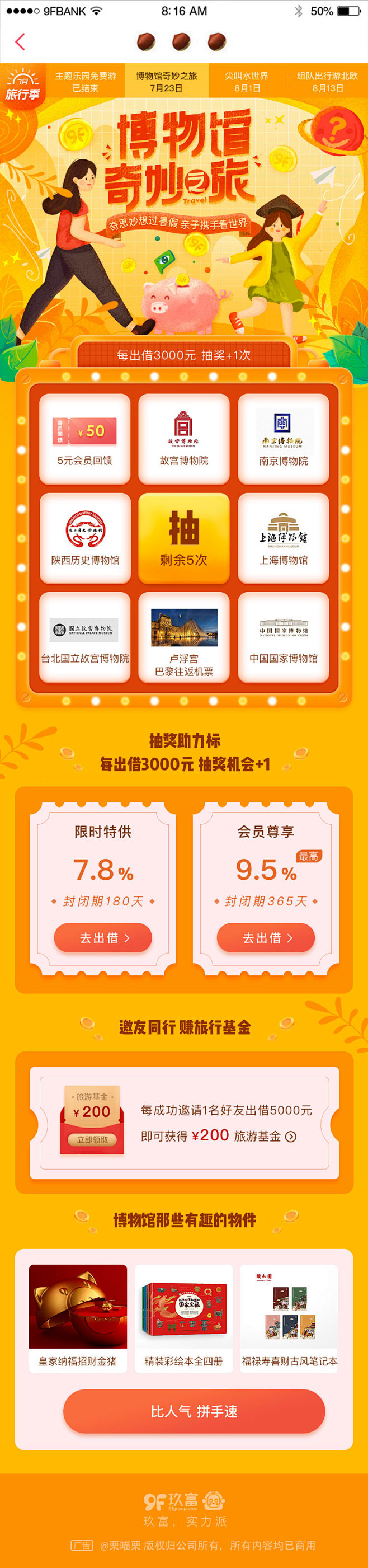Claim the ¥200 travel fund with 立即领取

coord(92,1139)
